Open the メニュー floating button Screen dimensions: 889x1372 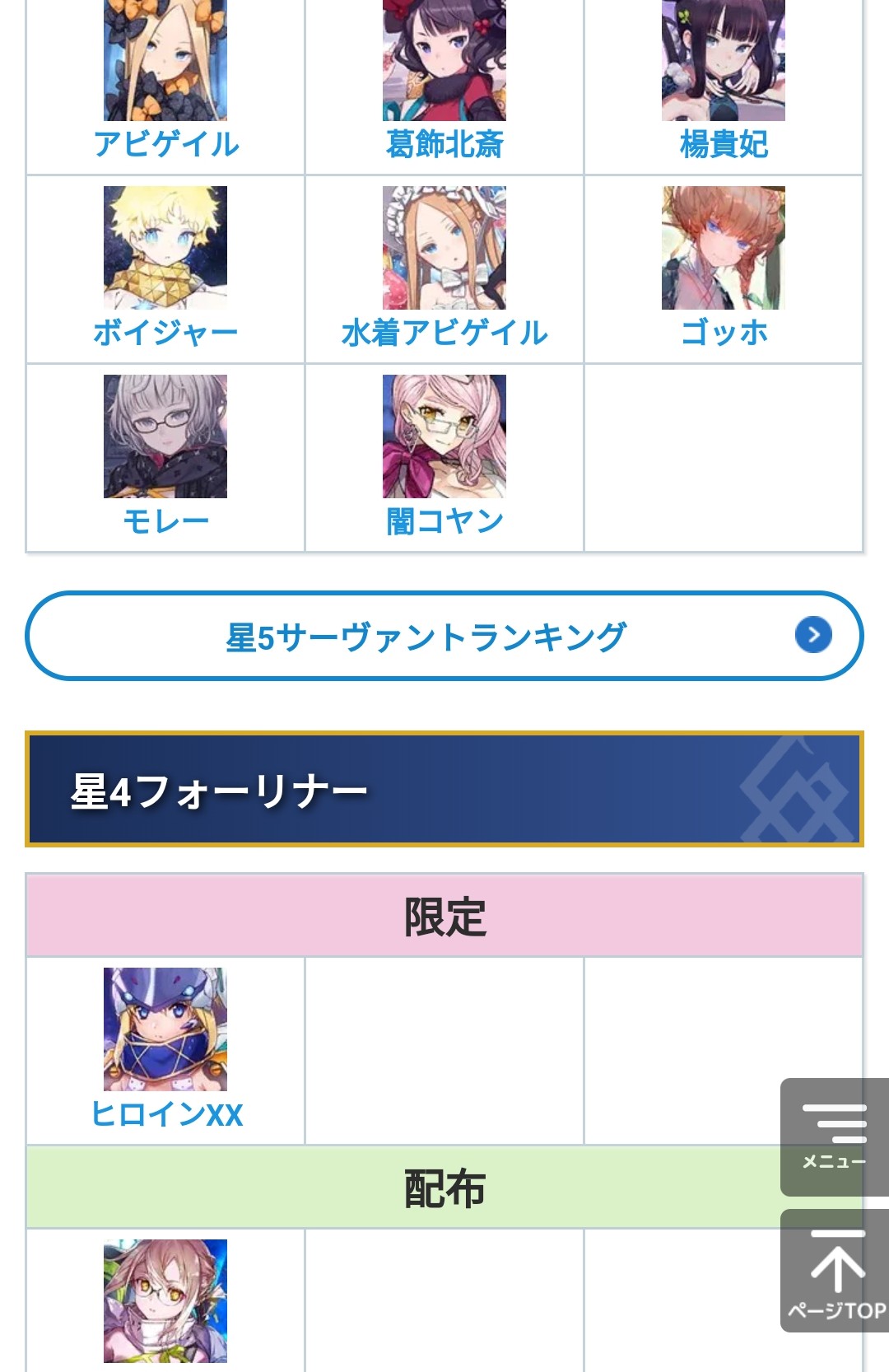(834, 1136)
